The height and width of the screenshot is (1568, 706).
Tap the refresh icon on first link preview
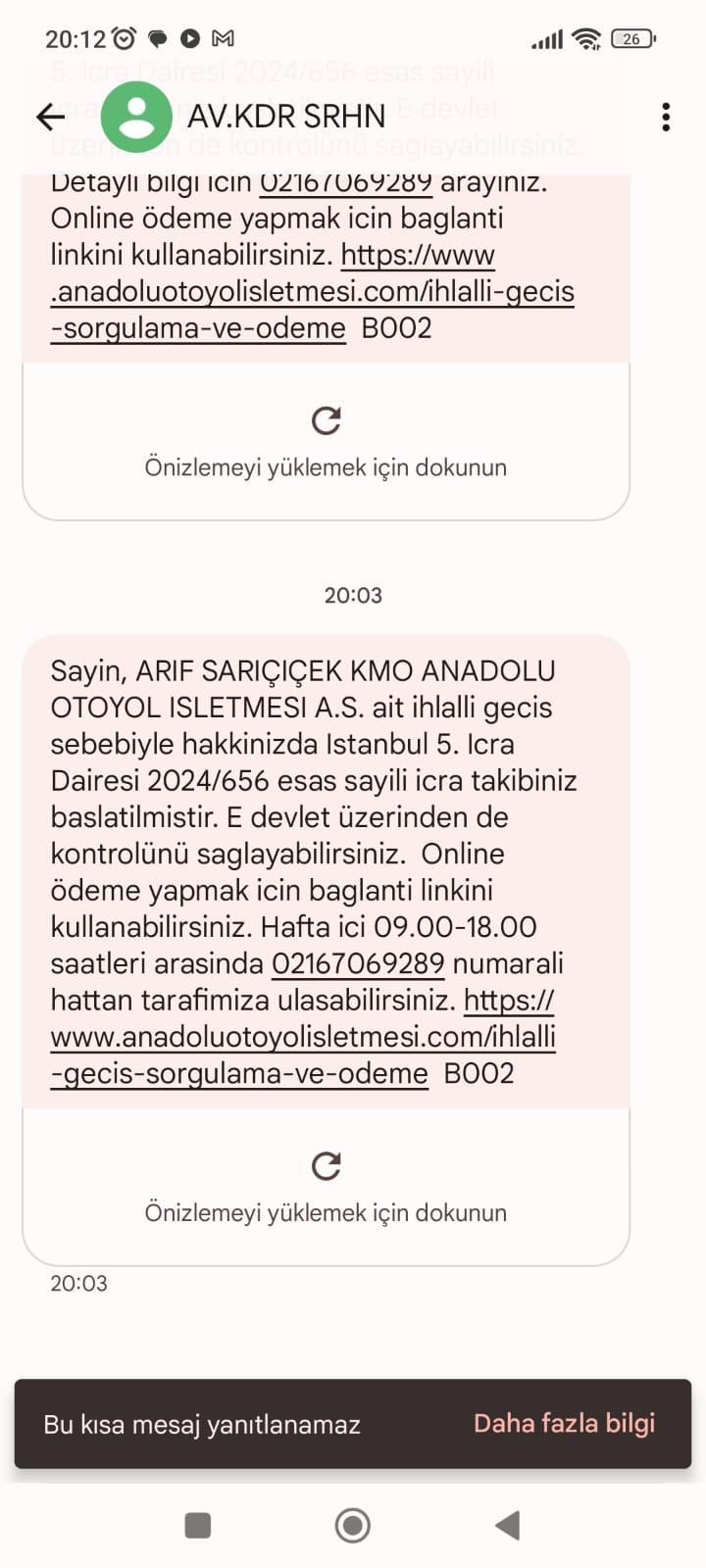tap(327, 419)
